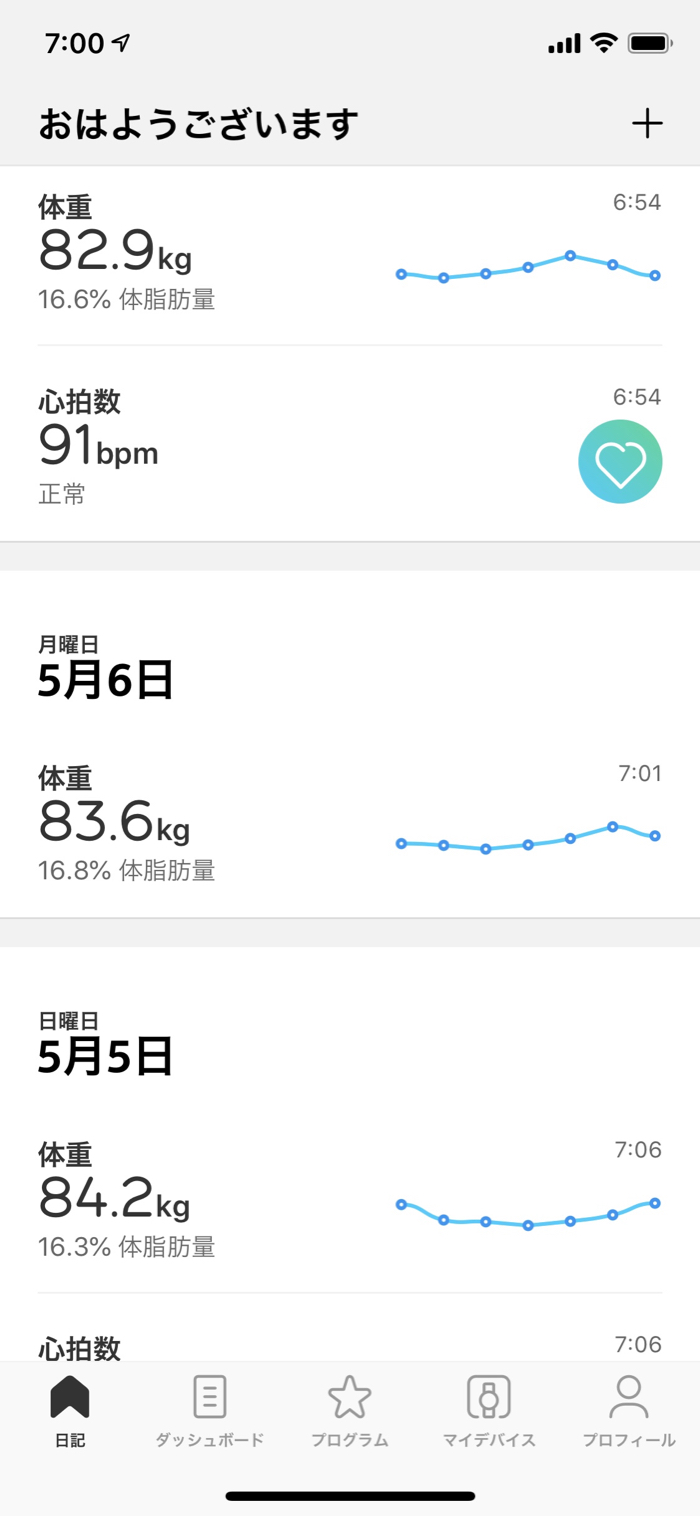This screenshot has height=1516, width=700.
Task: Select the 日記 tab
Action: [70, 1412]
